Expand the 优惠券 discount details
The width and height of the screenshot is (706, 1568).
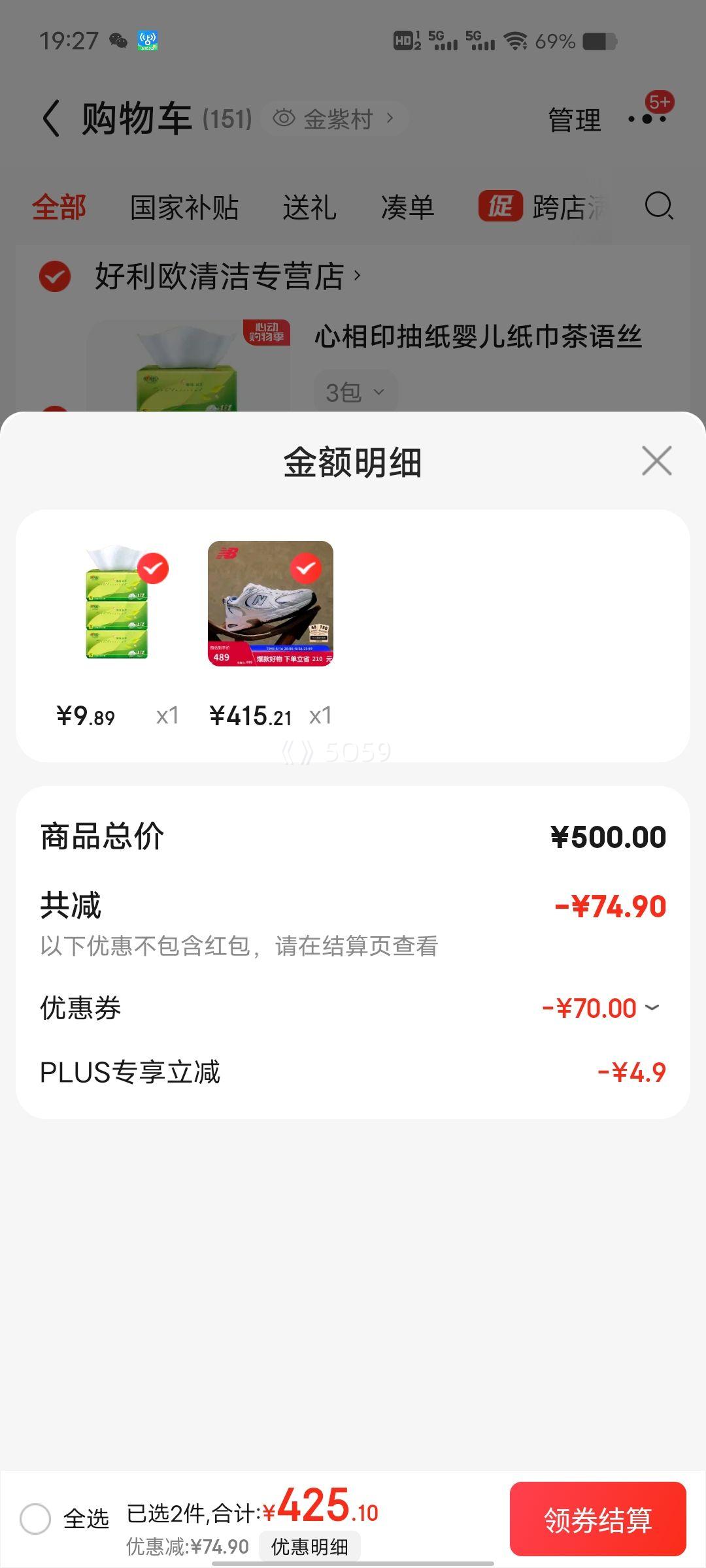(x=652, y=1008)
